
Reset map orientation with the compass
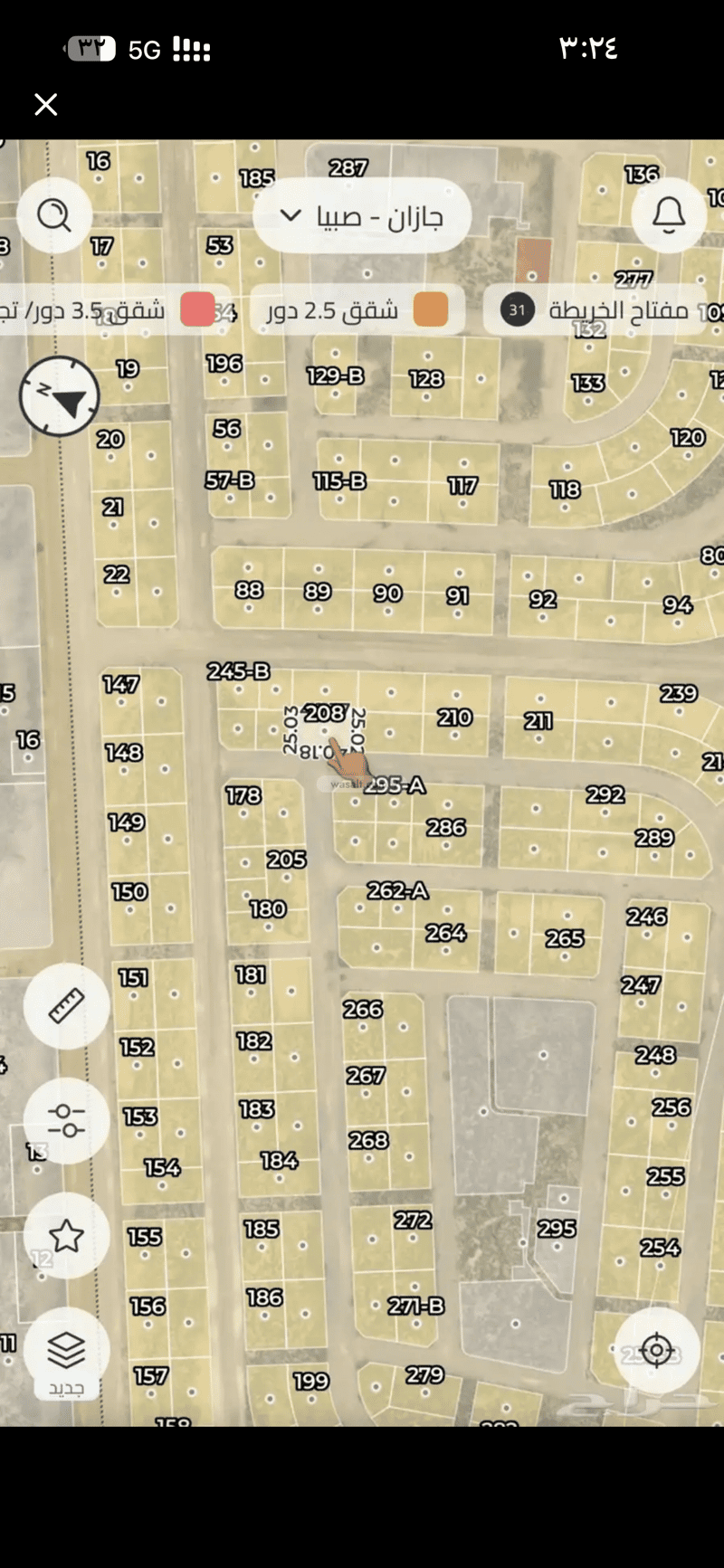[x=60, y=396]
